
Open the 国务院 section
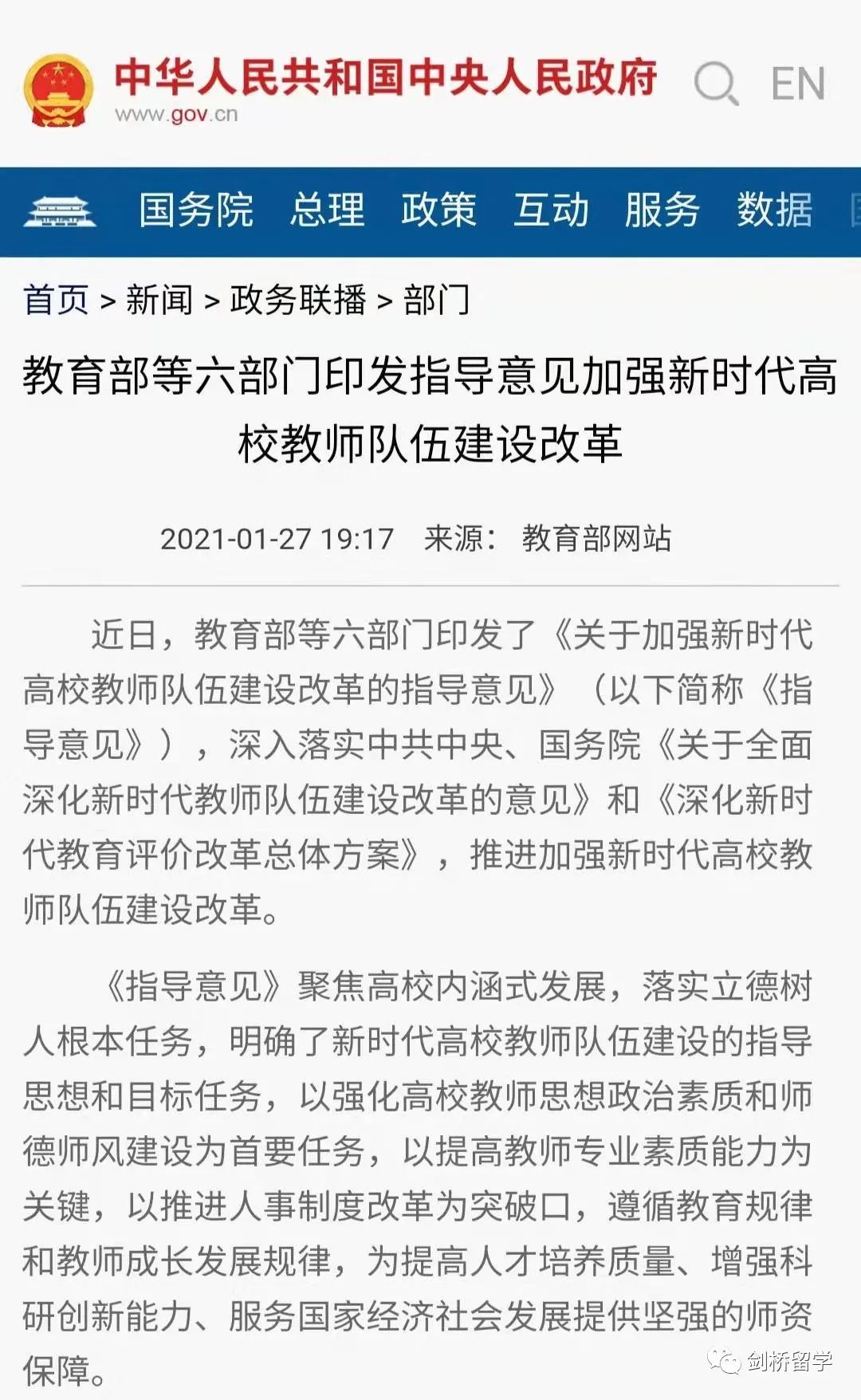[x=196, y=210]
